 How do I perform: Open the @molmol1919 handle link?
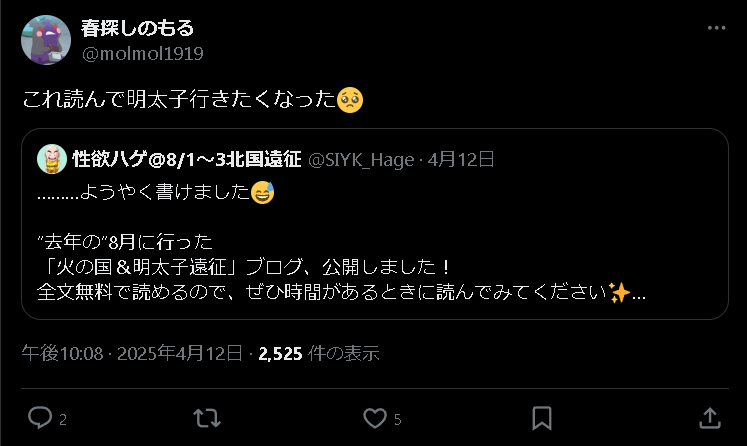pos(142,52)
